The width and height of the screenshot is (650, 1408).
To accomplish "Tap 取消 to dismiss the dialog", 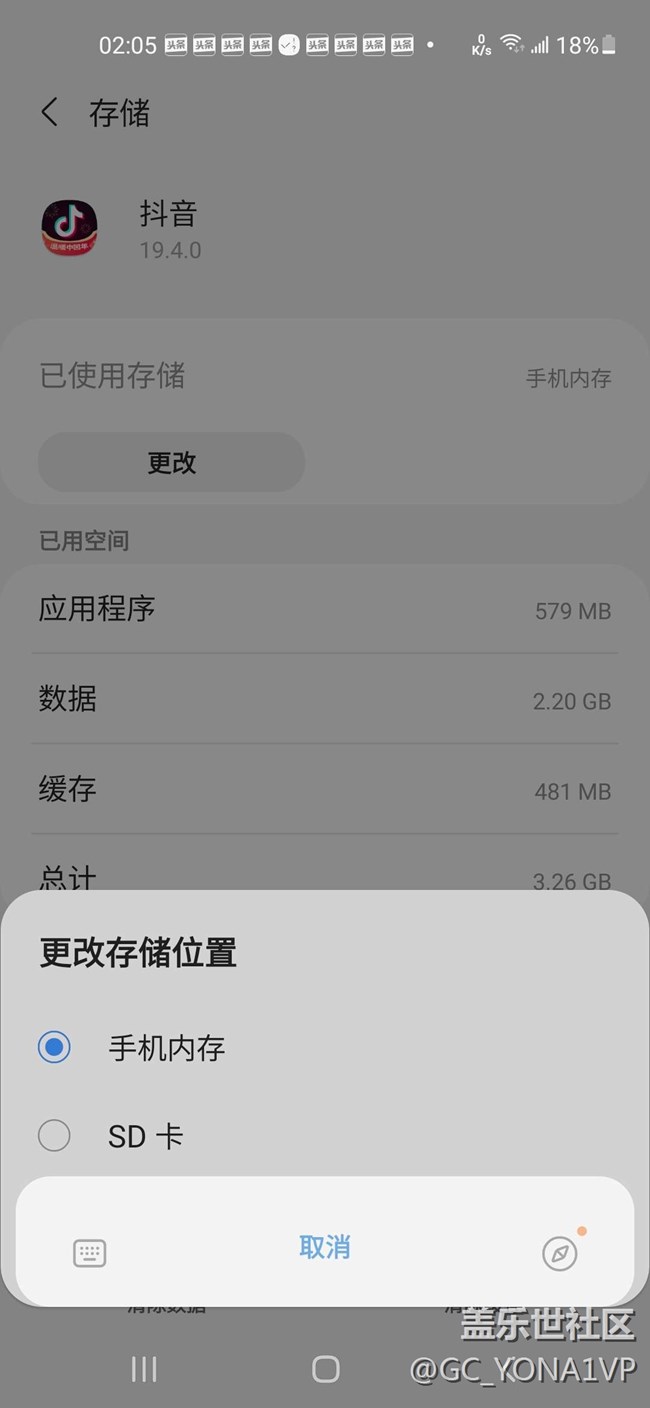I will tap(324, 1247).
